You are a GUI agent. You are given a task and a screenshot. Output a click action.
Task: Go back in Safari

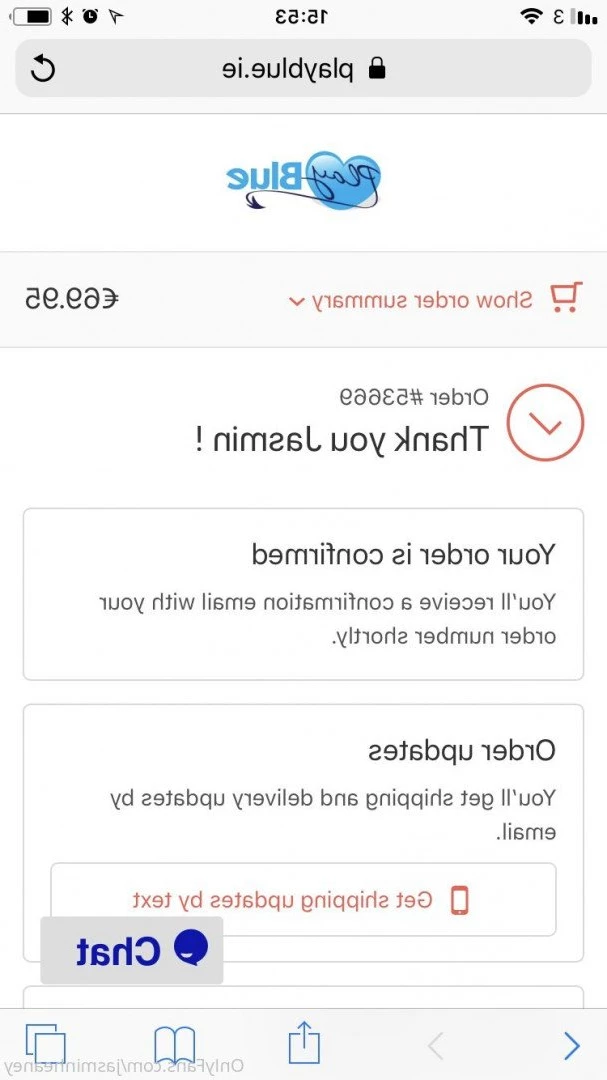[x=571, y=1046]
